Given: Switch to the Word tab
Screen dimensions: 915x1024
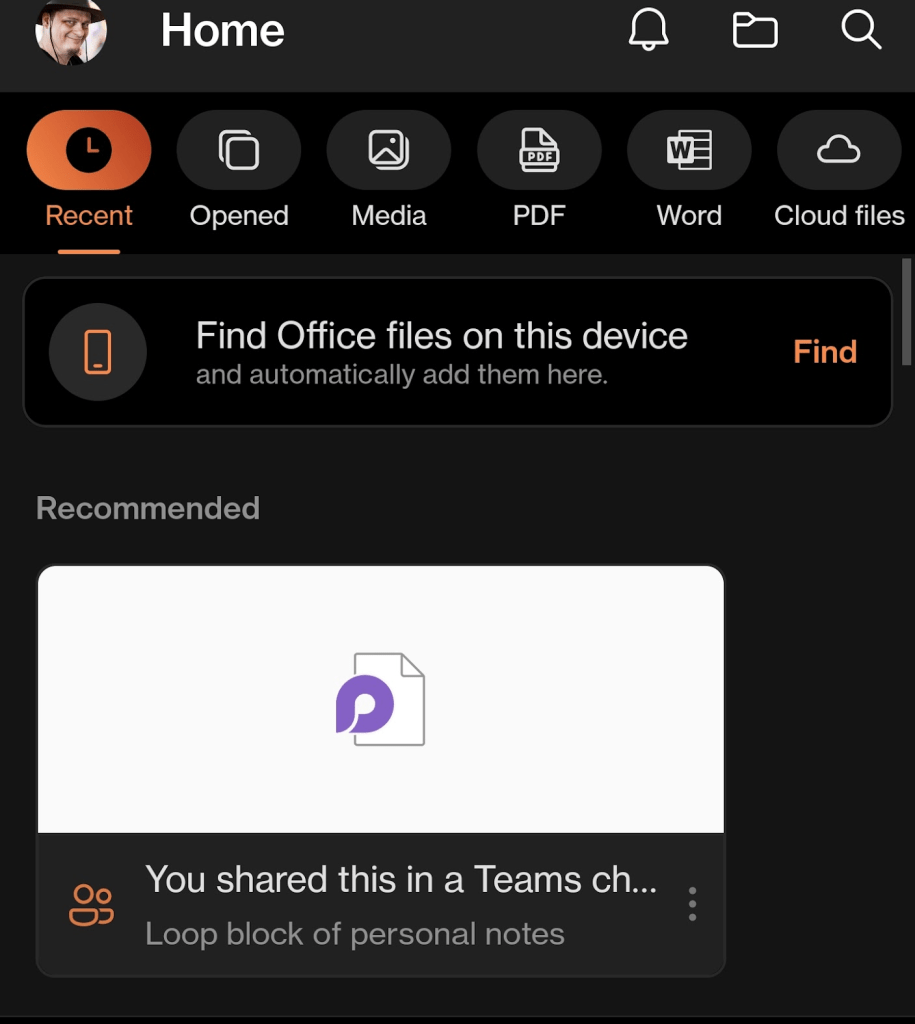Looking at the screenshot, I should pyautogui.click(x=689, y=170).
